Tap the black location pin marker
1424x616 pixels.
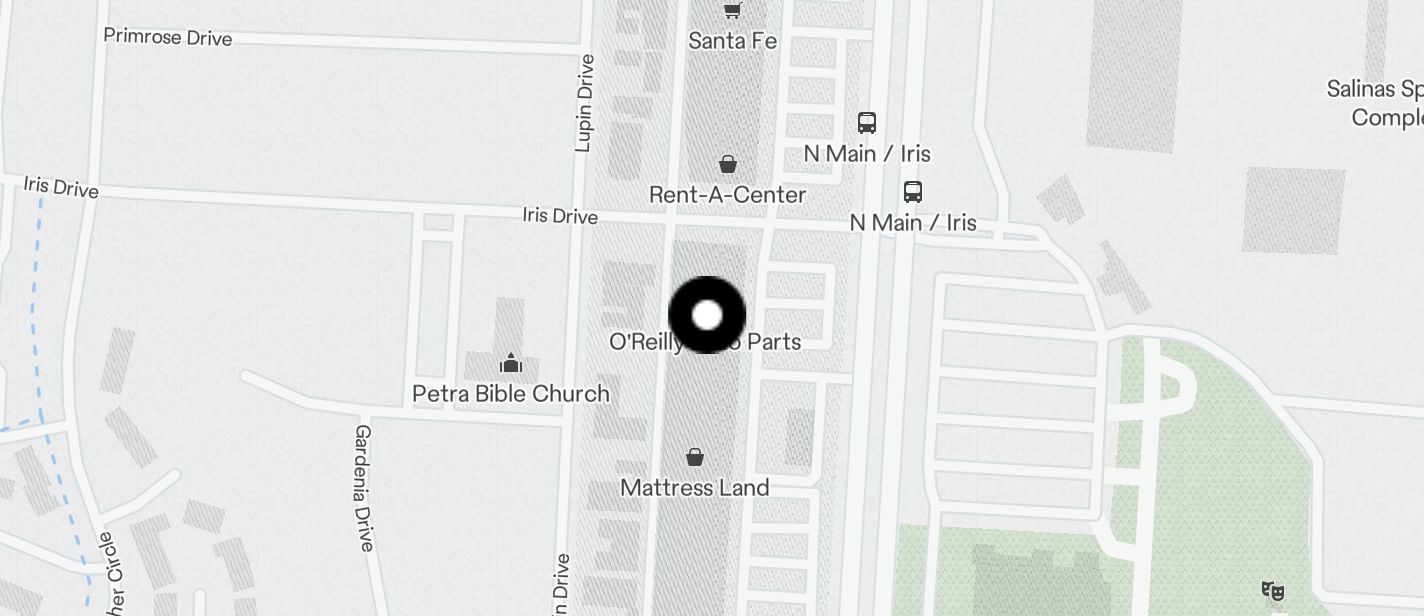pyautogui.click(x=707, y=315)
